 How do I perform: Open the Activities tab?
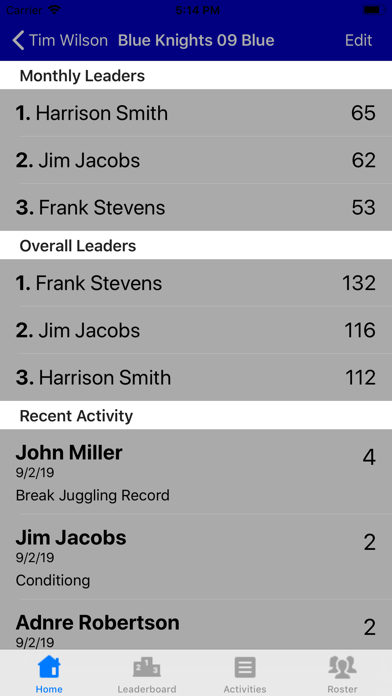[x=245, y=675]
